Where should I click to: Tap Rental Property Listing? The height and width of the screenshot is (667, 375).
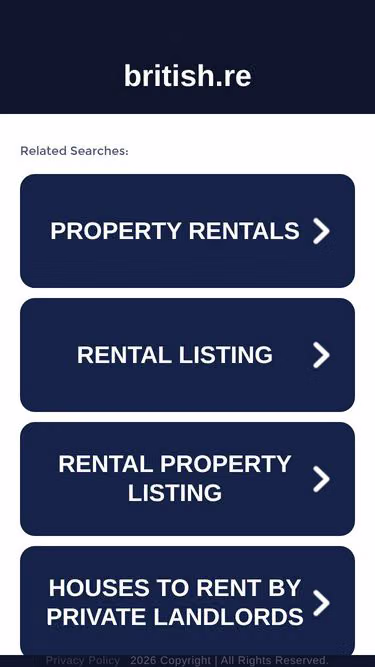188,479
